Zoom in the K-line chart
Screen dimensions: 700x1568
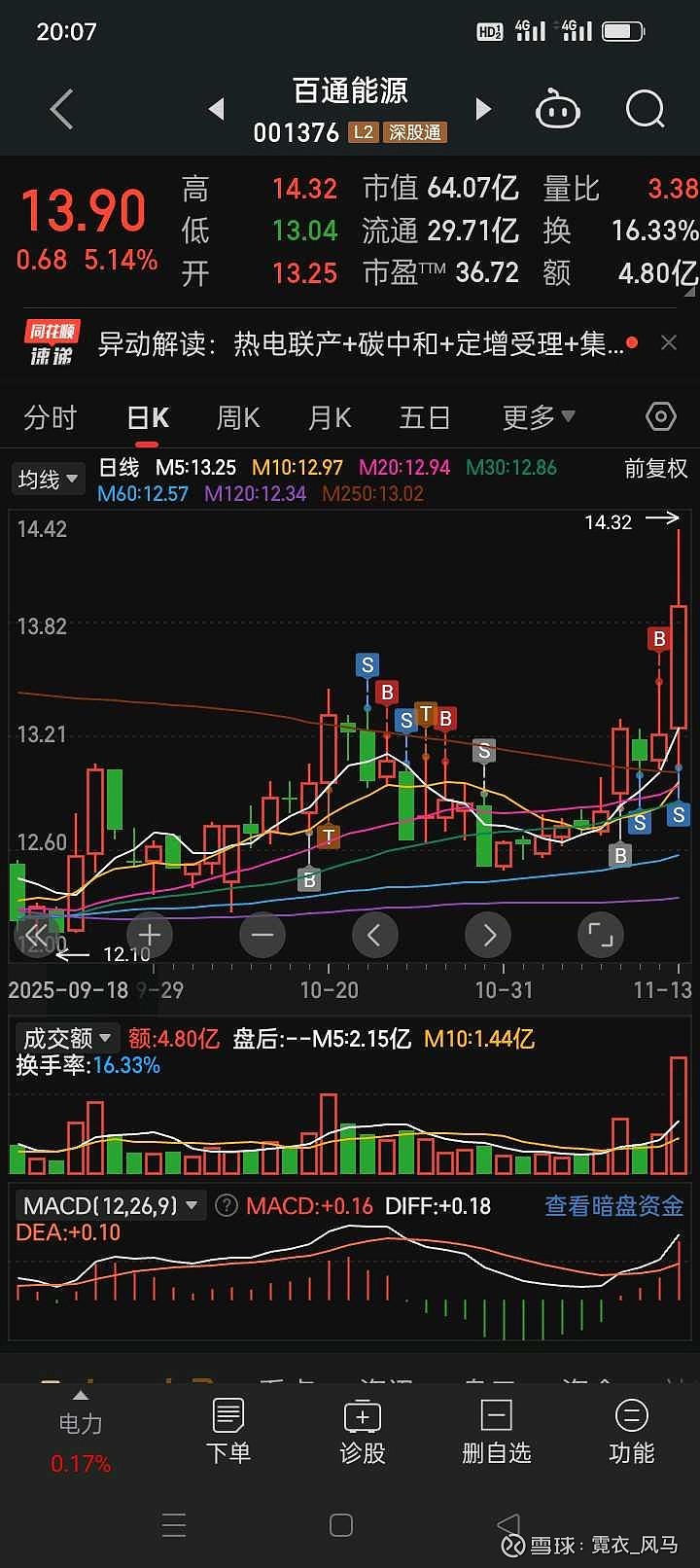149,936
